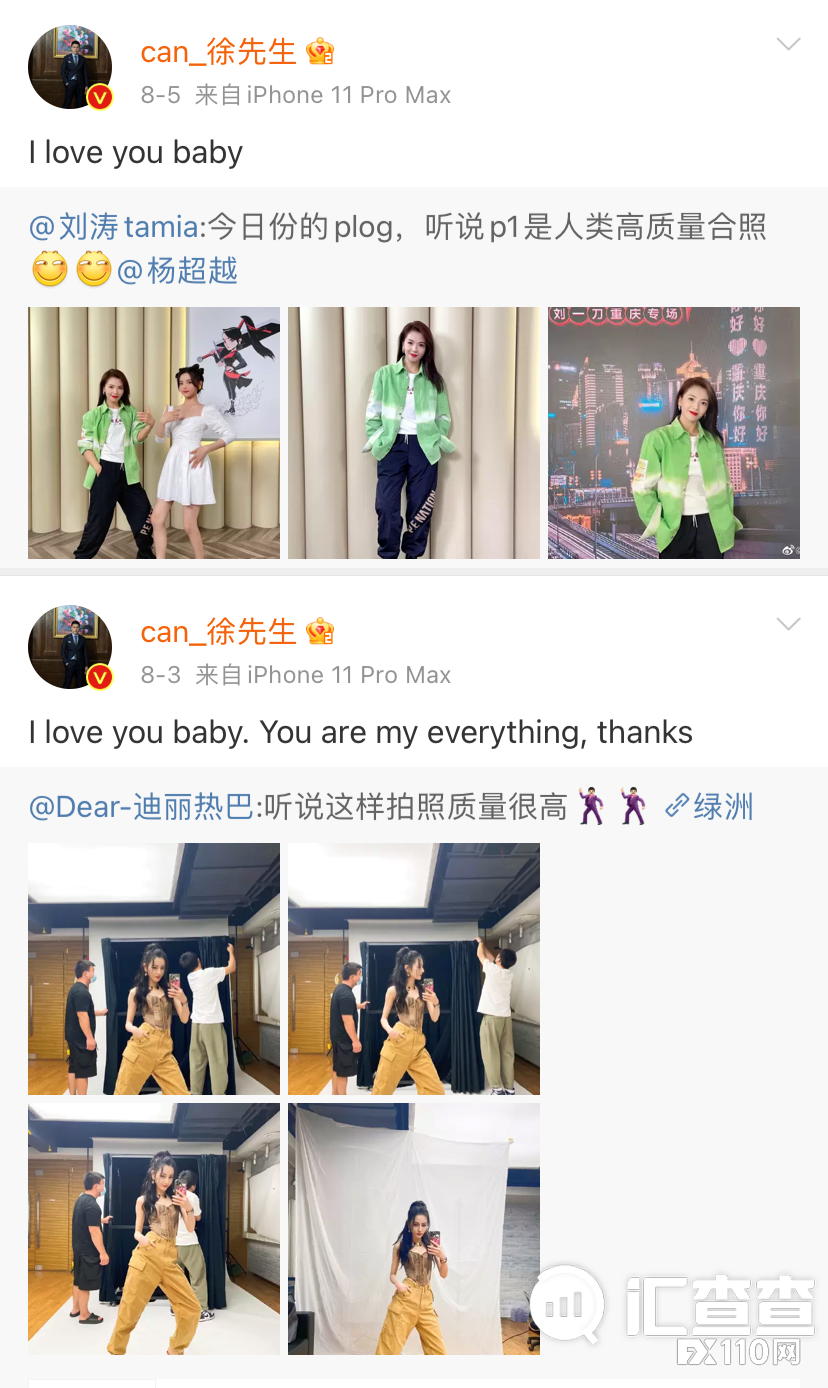The image size is (828, 1388).
Task: Open third mirror selfie photo in 迪丽热巴 post
Action: [154, 1229]
